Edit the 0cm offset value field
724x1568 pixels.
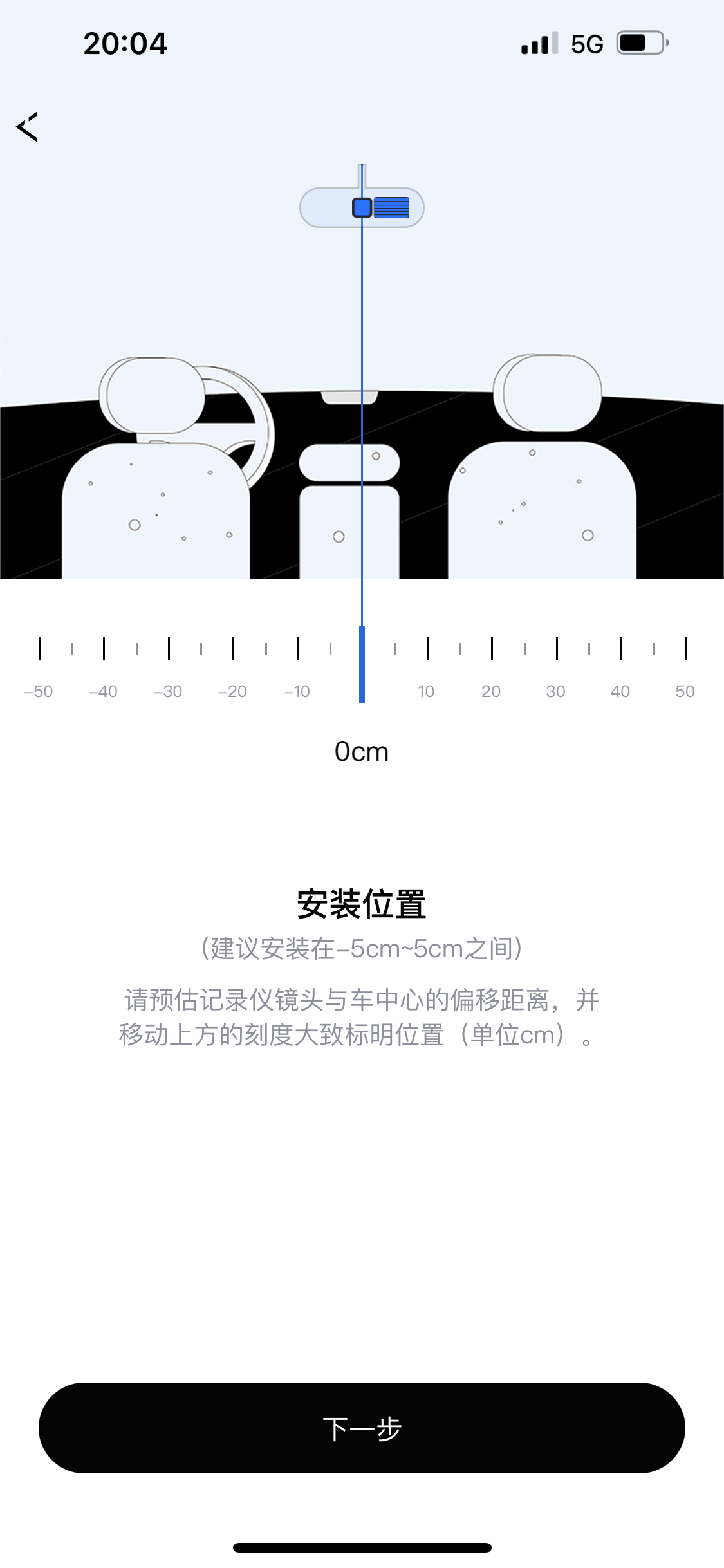(x=362, y=751)
